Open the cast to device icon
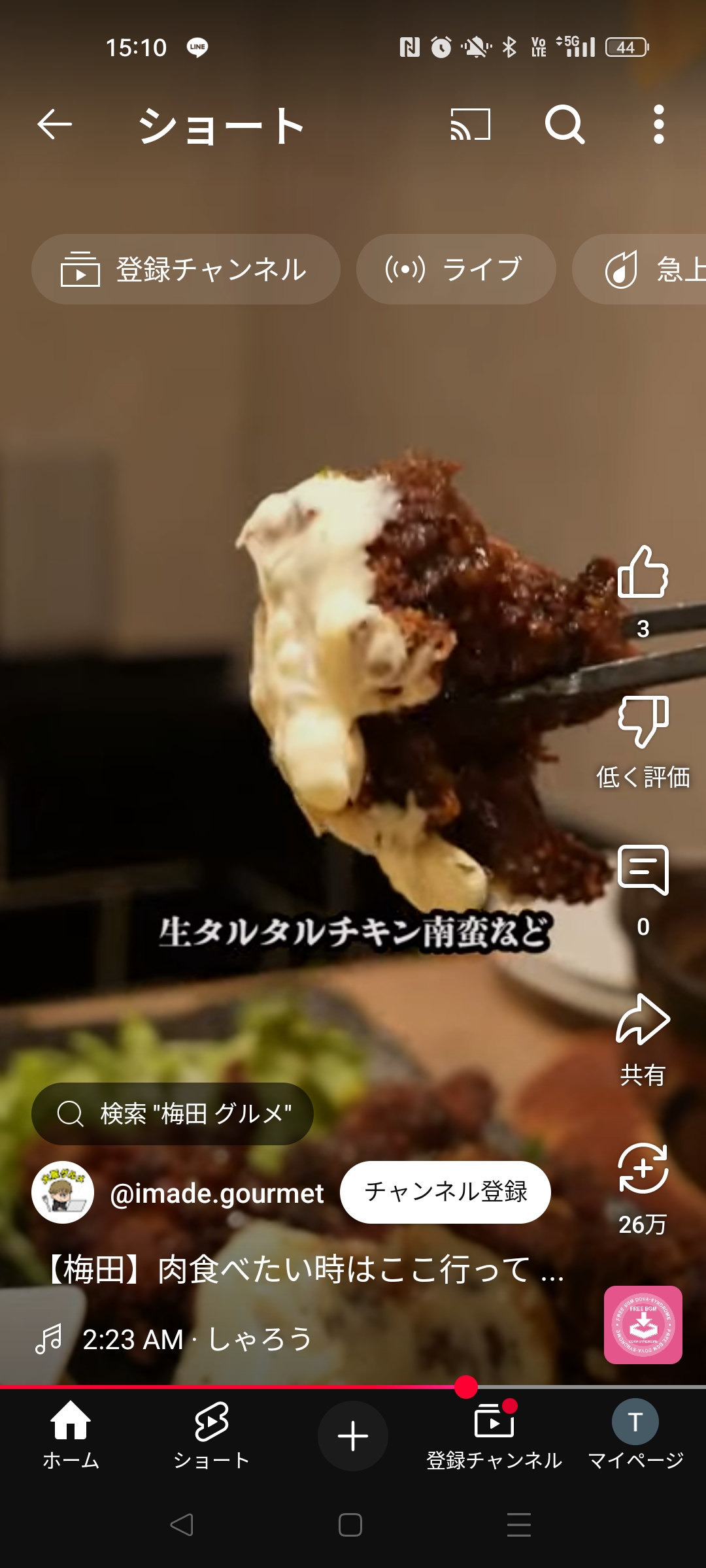 [470, 124]
